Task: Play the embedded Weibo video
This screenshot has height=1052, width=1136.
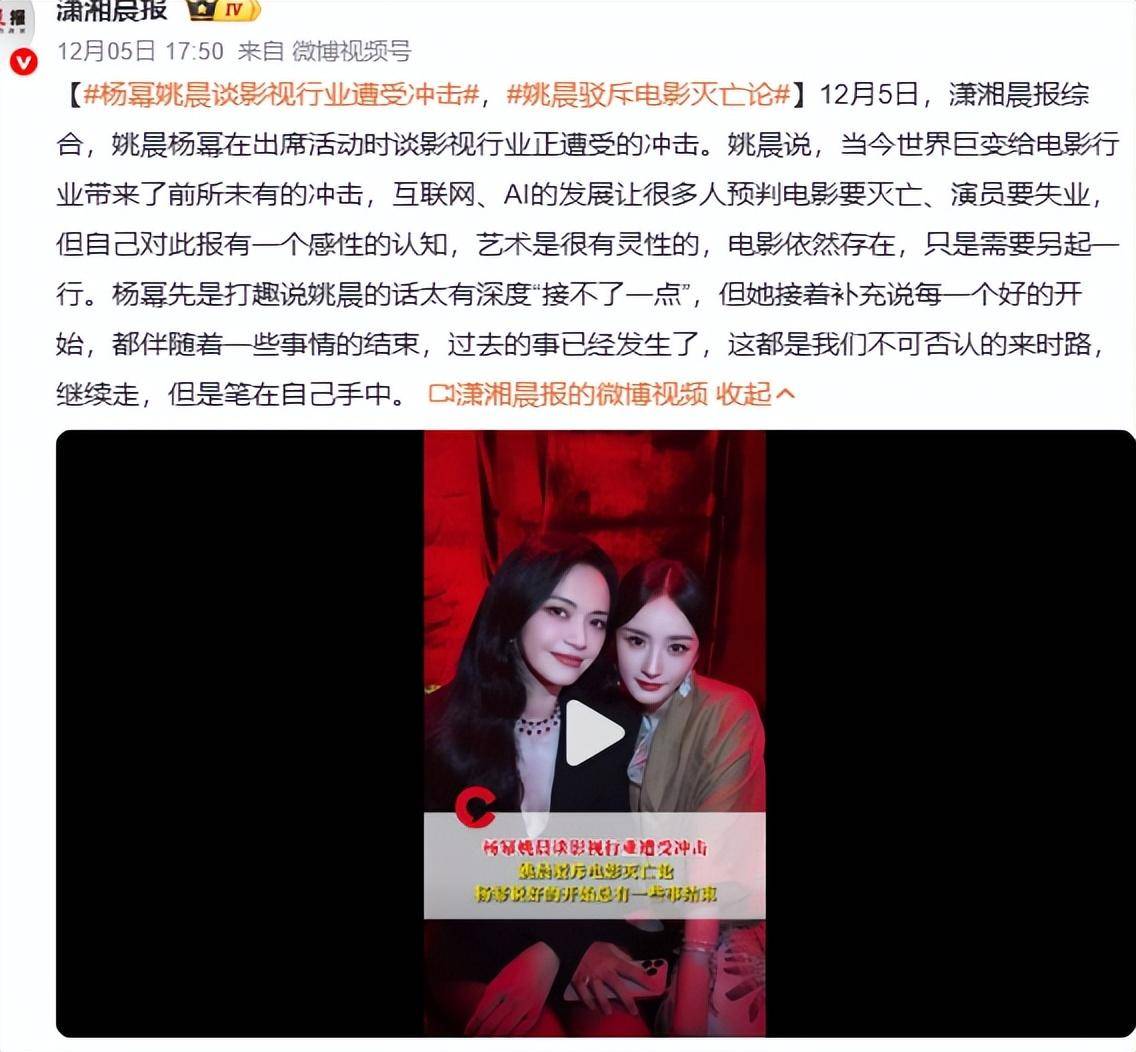Action: coord(594,733)
